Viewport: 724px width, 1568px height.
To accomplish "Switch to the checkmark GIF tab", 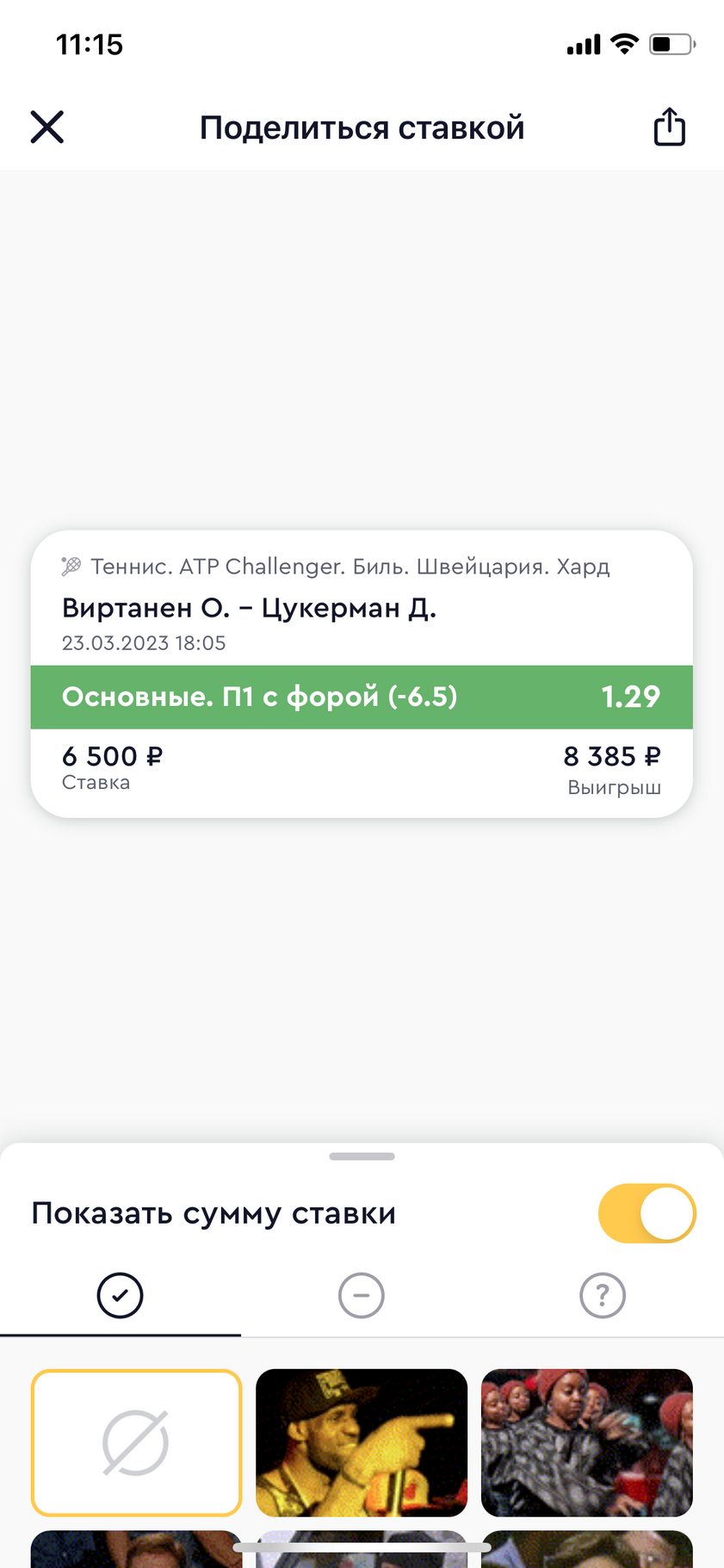I will click(121, 1295).
